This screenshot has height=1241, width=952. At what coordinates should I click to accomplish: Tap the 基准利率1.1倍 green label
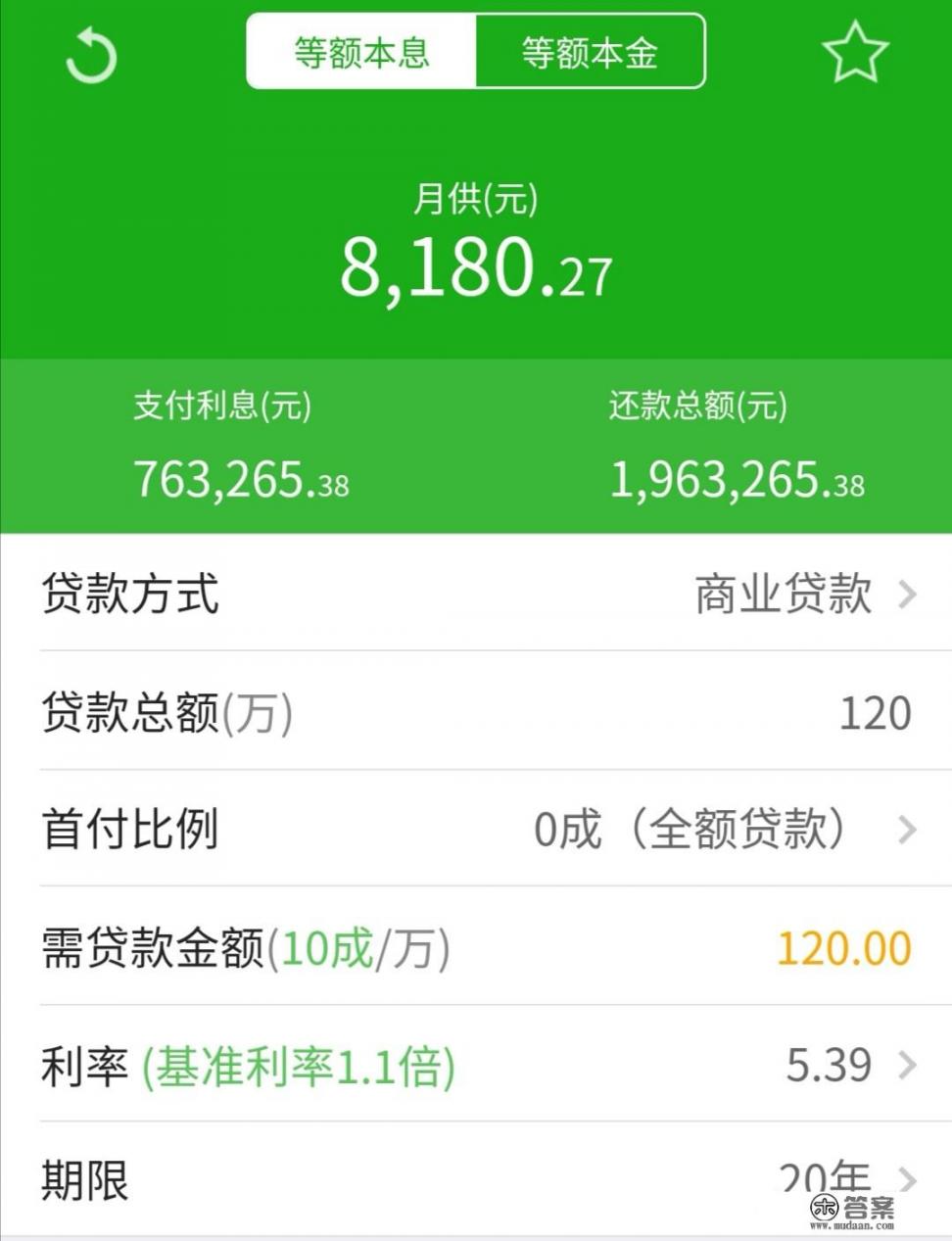[299, 1067]
